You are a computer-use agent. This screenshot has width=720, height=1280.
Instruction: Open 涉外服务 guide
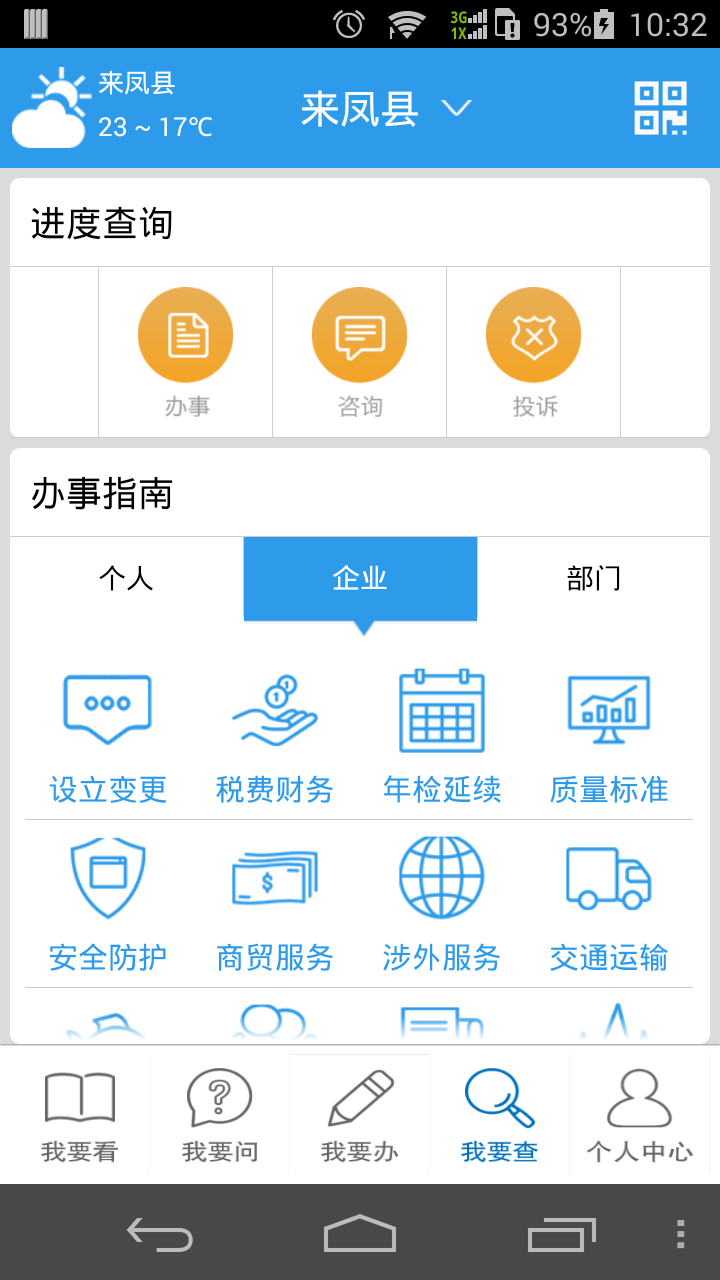pyautogui.click(x=442, y=905)
